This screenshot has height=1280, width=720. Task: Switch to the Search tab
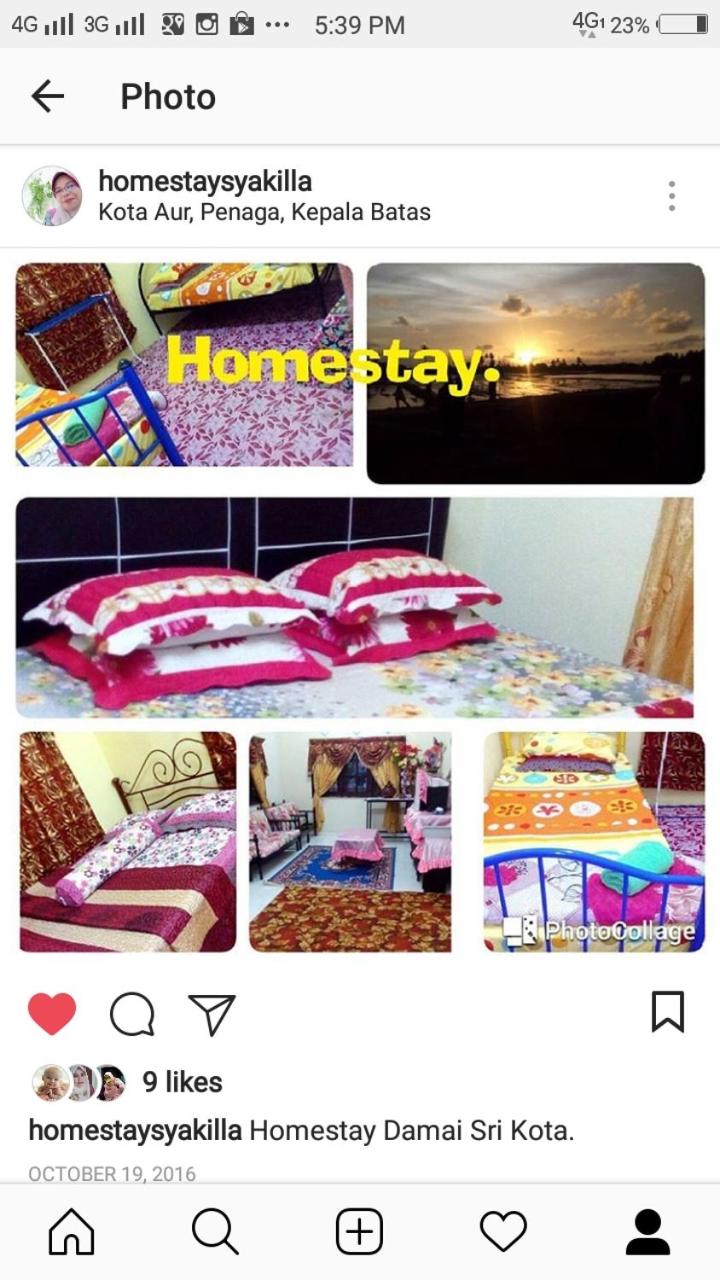[x=215, y=1231]
